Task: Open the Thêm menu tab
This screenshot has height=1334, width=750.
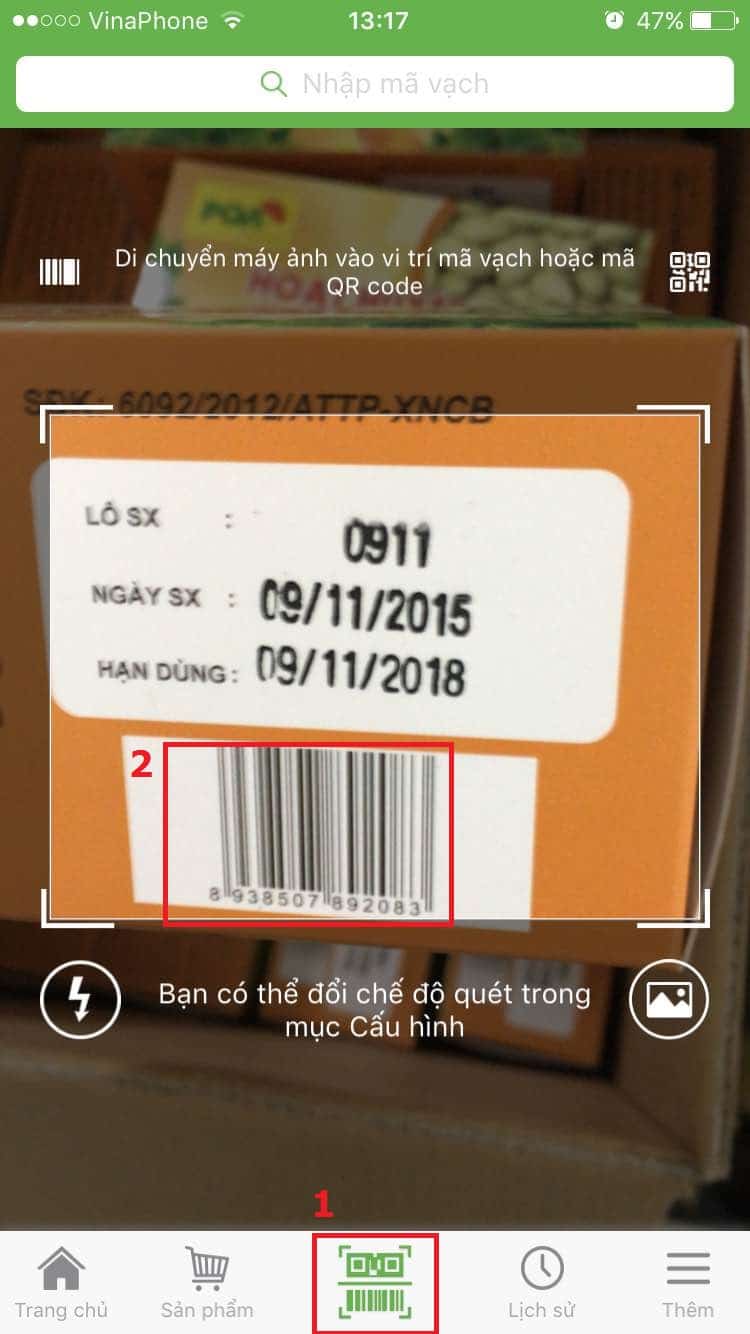Action: pyautogui.click(x=688, y=1283)
